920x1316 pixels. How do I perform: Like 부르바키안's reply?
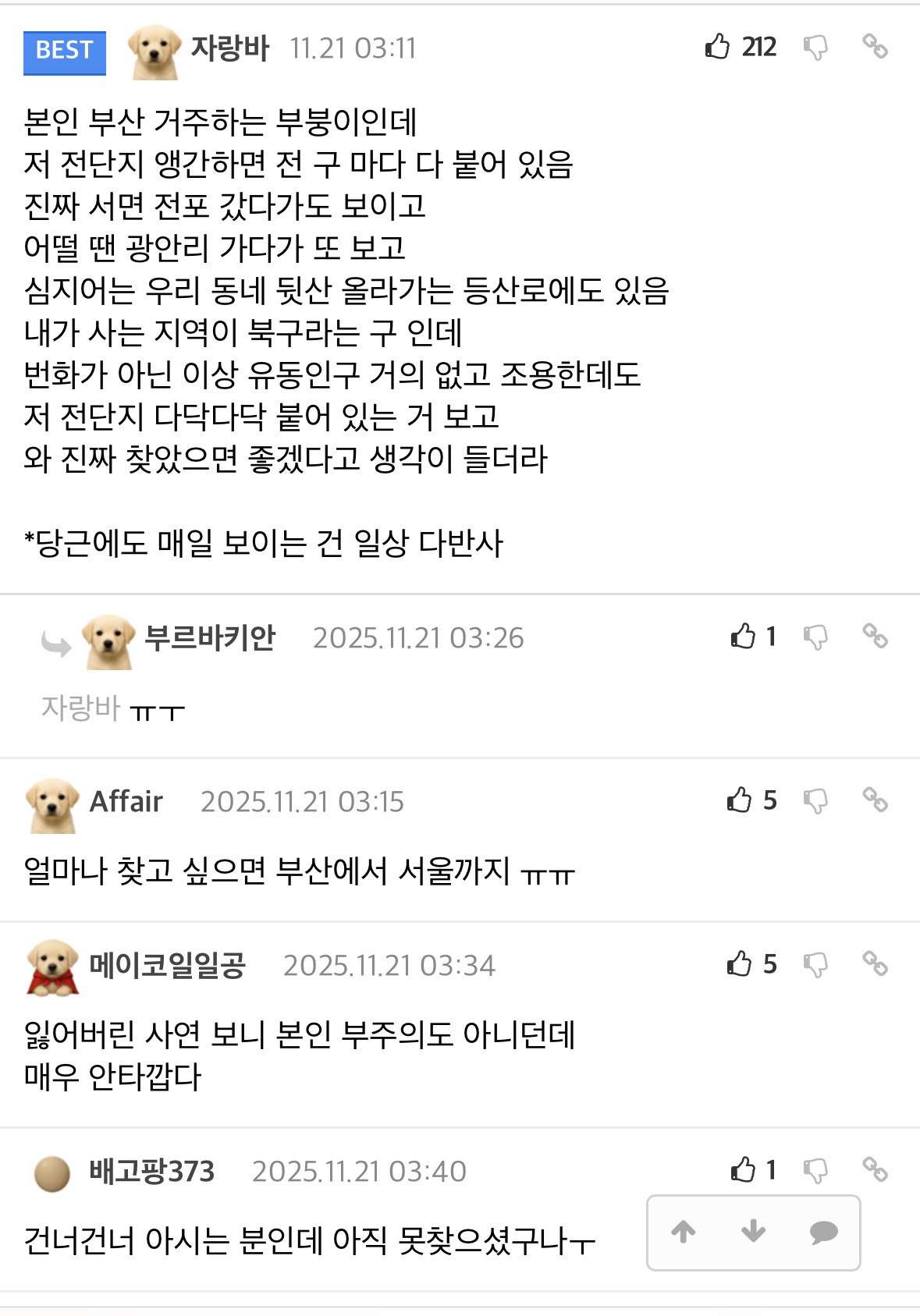(x=742, y=637)
